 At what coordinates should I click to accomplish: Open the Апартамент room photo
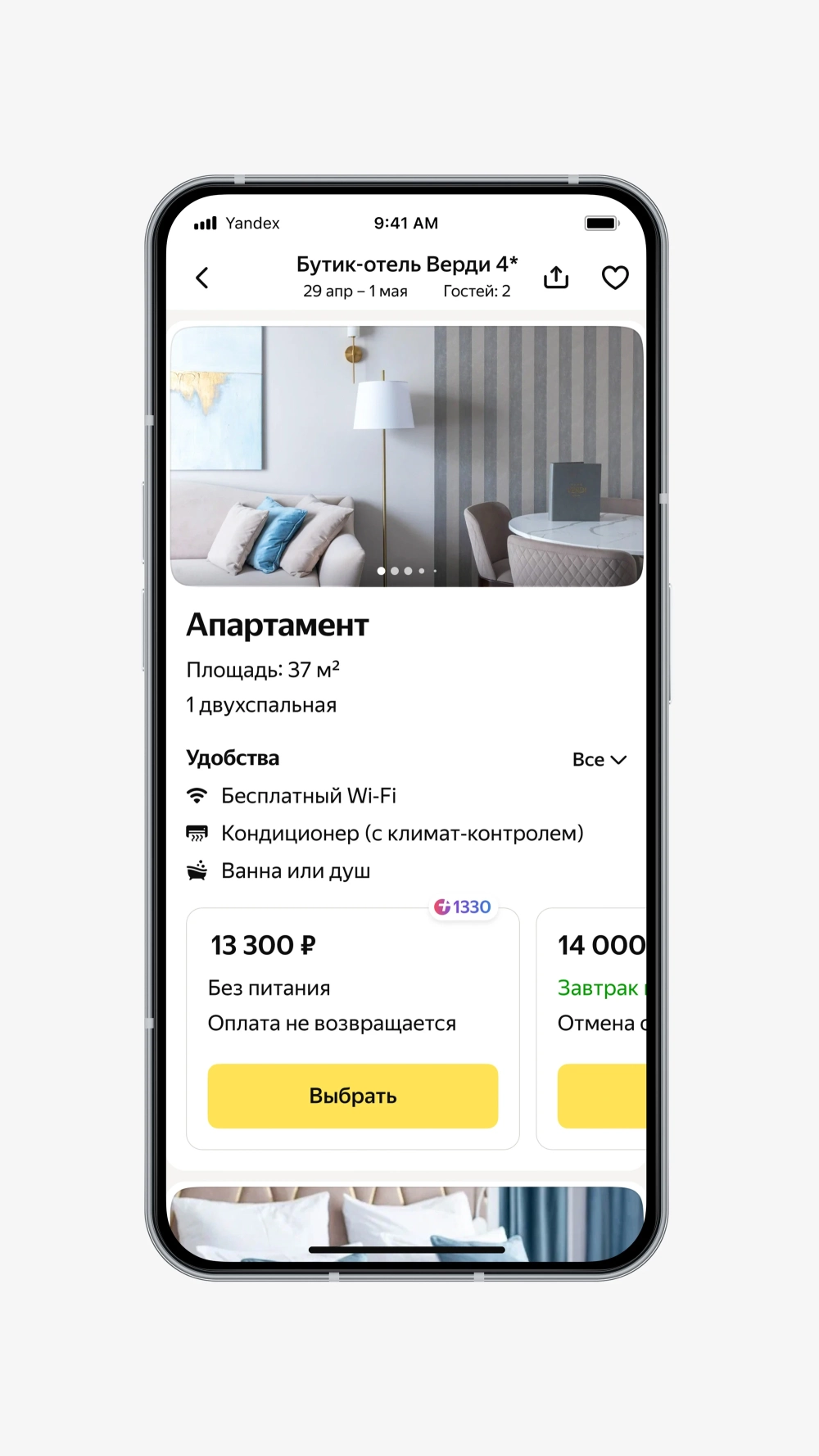406,455
